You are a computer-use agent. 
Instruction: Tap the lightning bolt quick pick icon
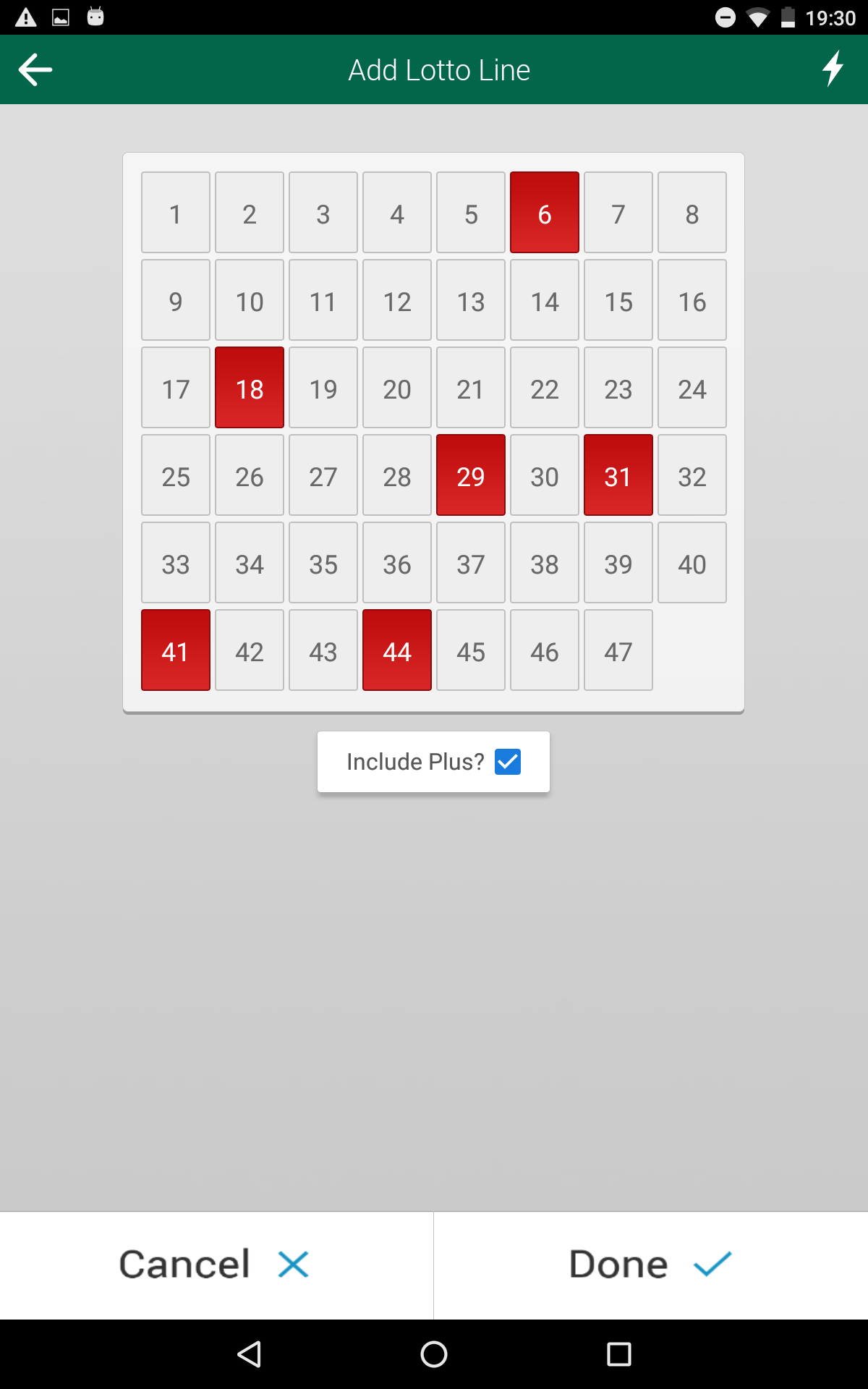point(833,69)
